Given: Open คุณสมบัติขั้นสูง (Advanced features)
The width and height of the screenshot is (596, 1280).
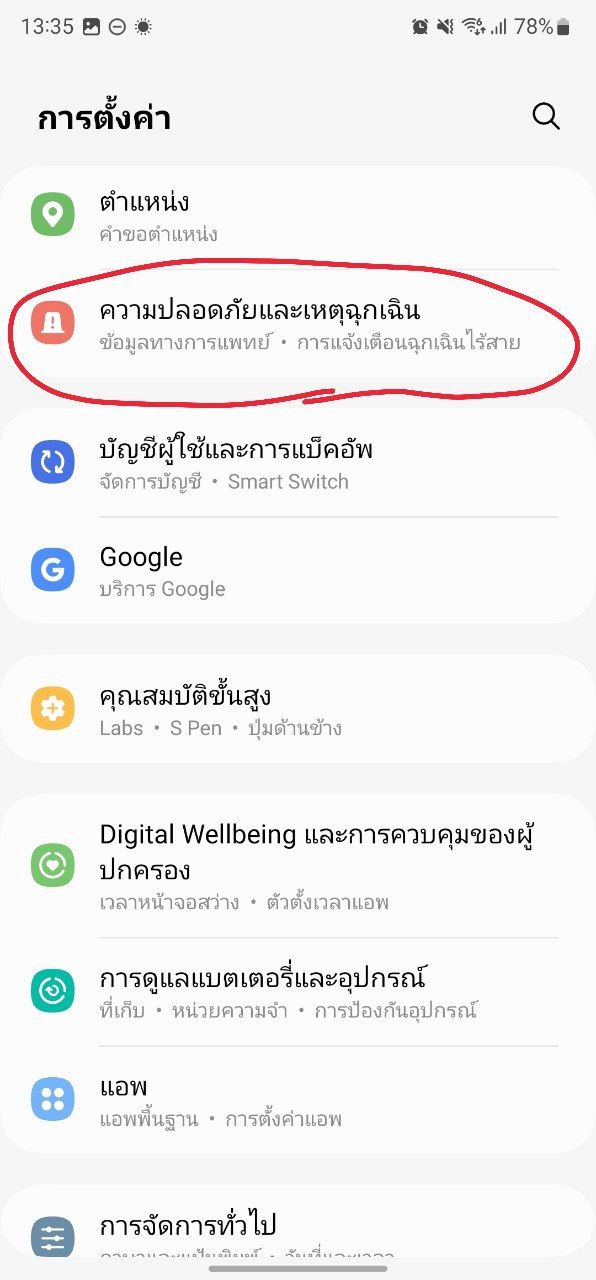Looking at the screenshot, I should [x=298, y=709].
